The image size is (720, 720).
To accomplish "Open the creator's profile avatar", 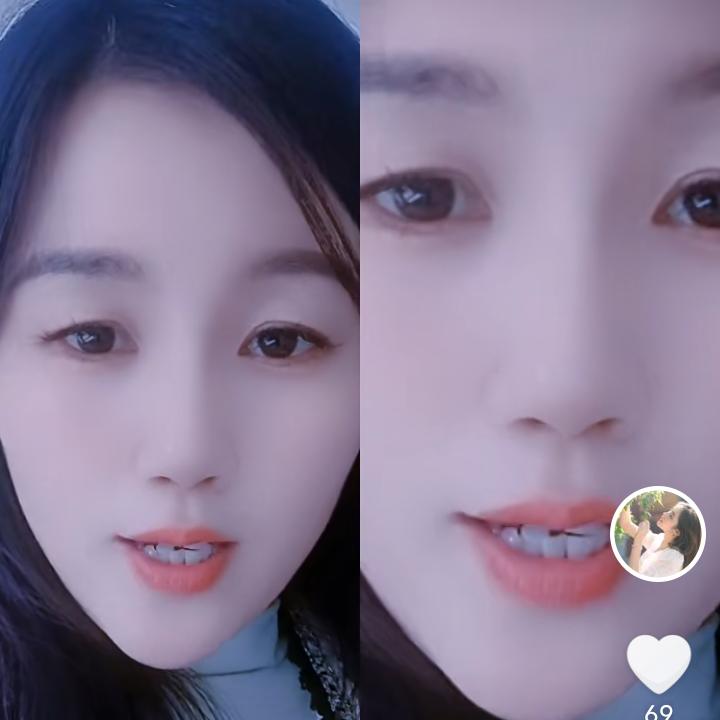I will [x=657, y=534].
